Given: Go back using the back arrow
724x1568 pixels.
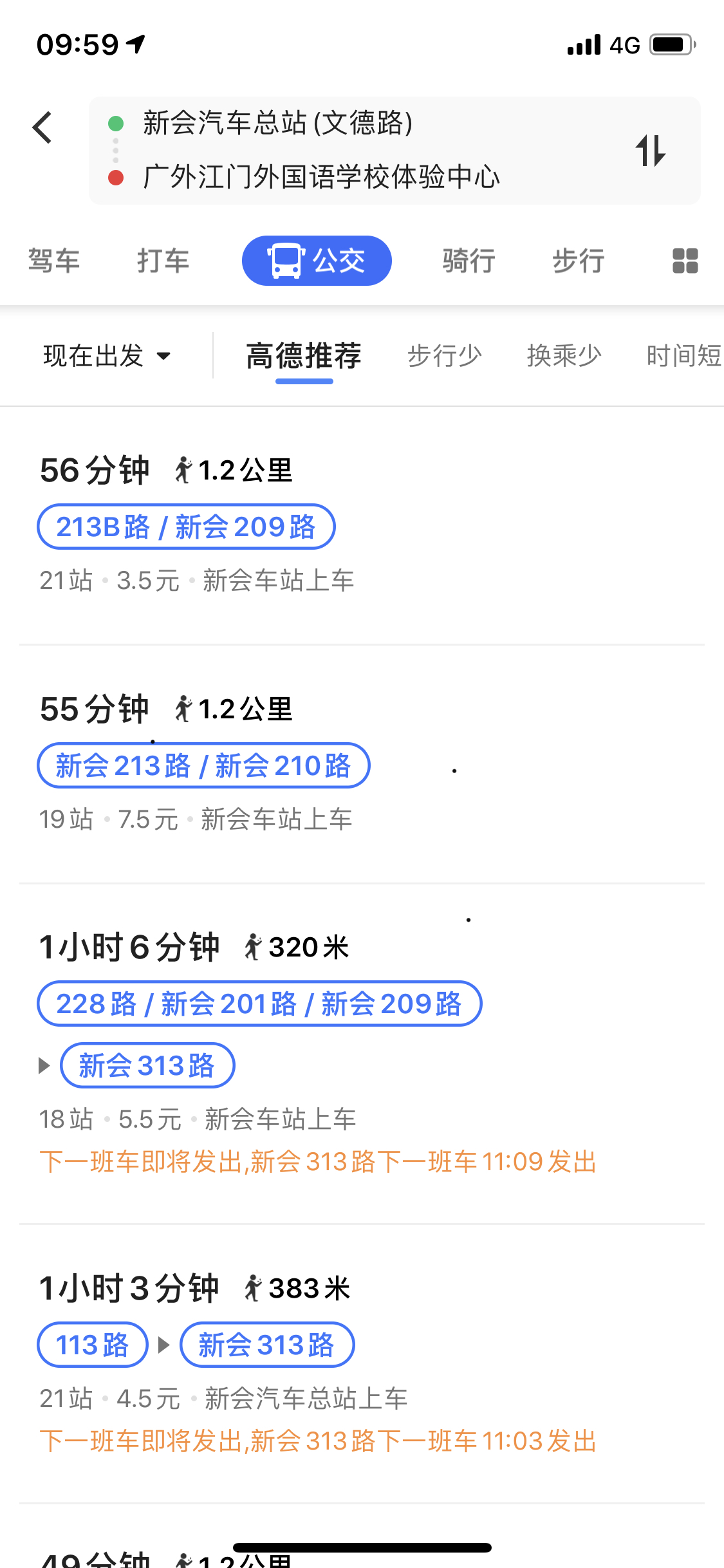Looking at the screenshot, I should [x=42, y=127].
